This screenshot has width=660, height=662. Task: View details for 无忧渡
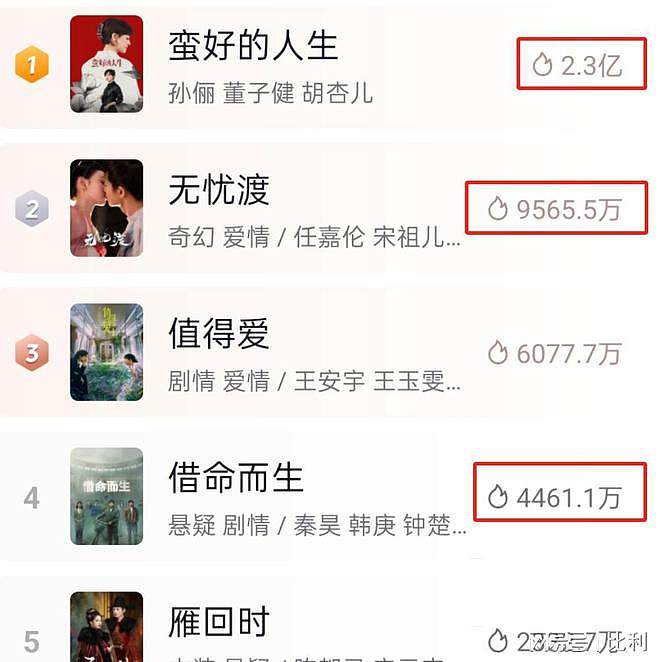[x=219, y=190]
